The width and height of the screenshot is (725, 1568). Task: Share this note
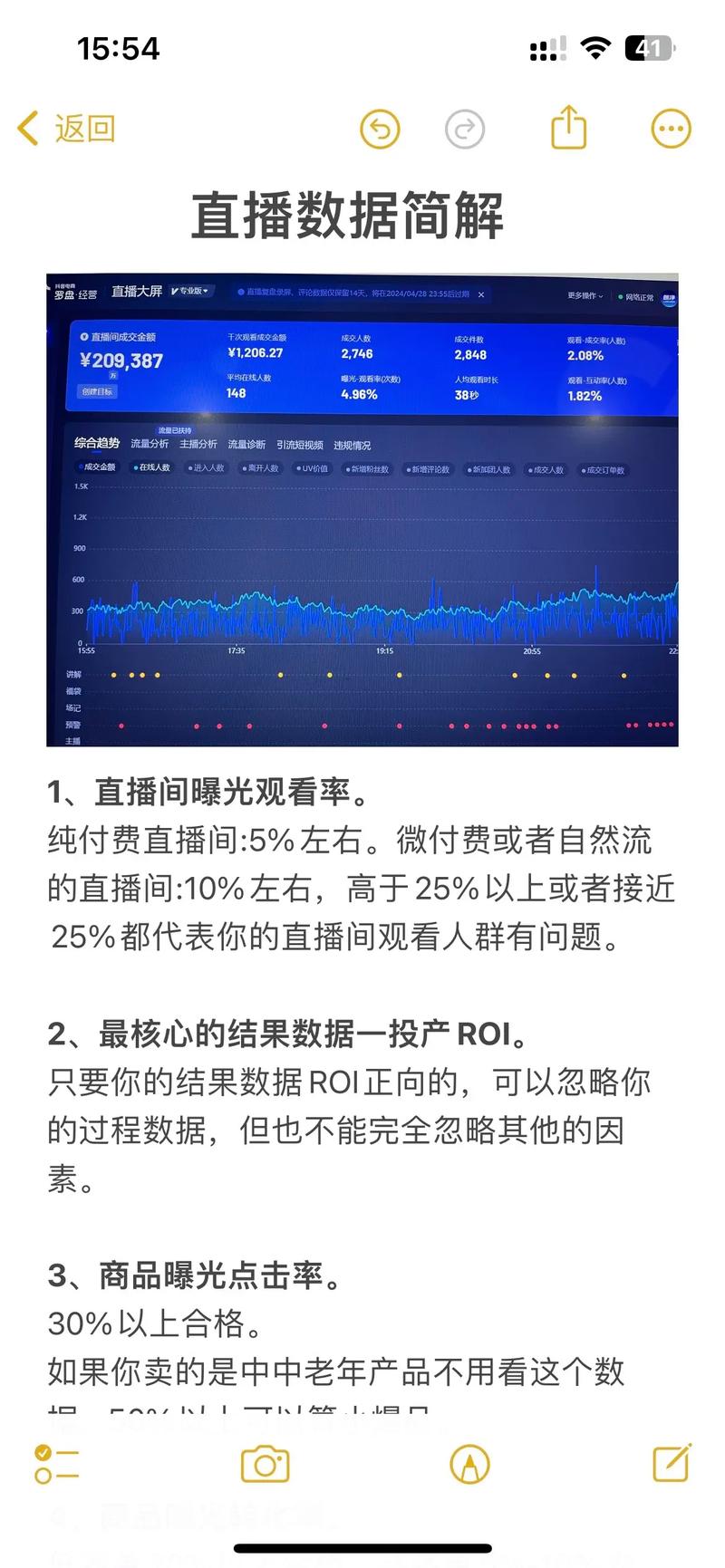click(567, 129)
